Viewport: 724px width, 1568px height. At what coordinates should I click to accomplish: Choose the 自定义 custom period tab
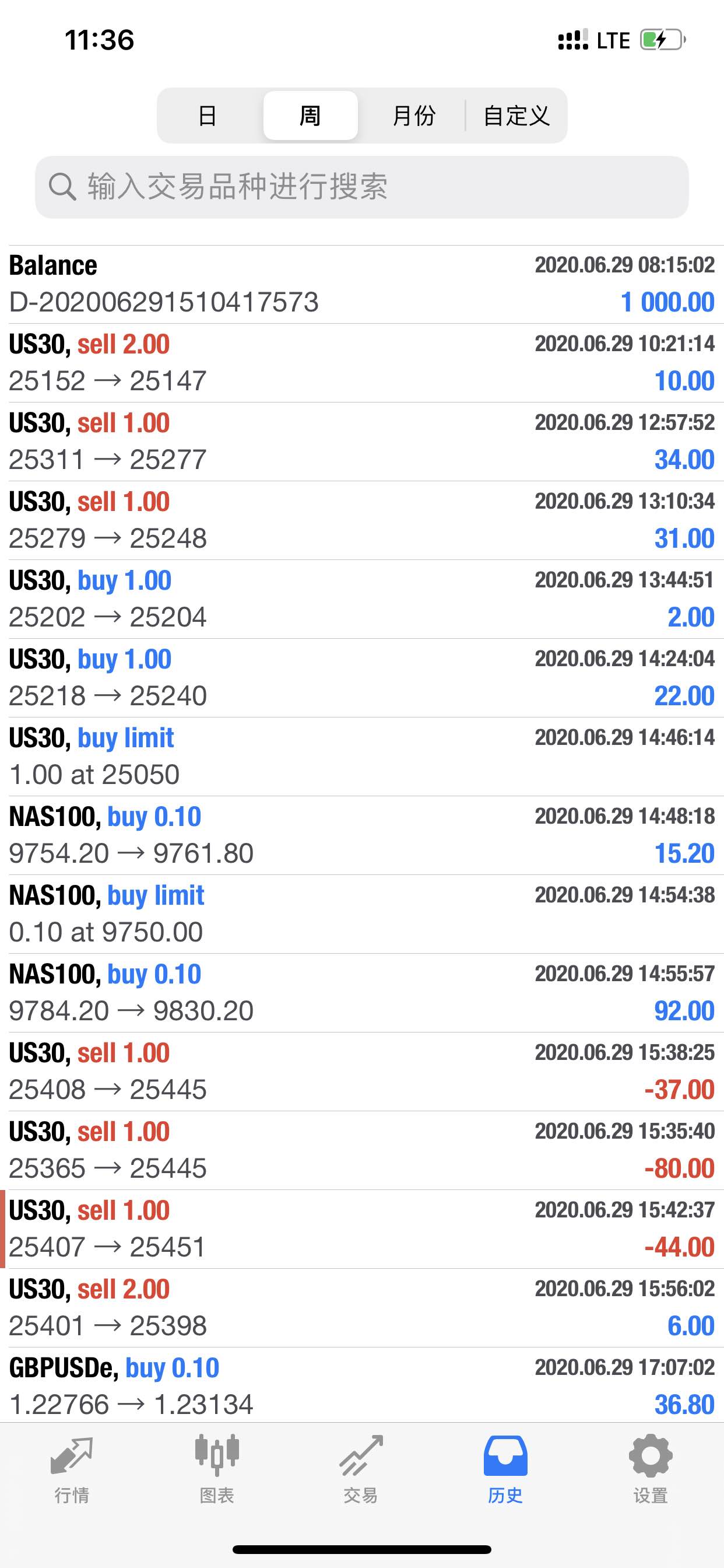(x=516, y=116)
